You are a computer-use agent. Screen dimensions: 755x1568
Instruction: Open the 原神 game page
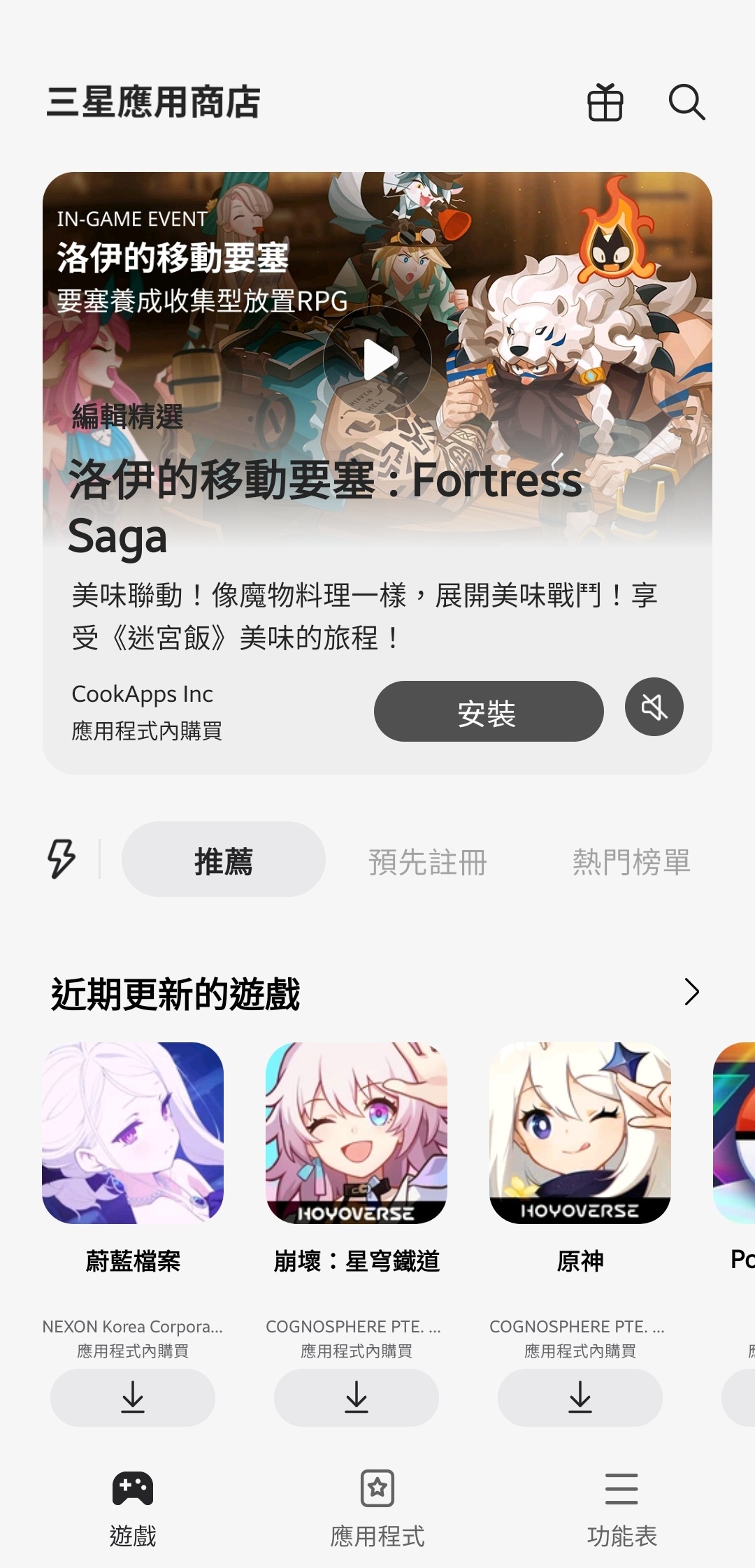click(580, 1133)
